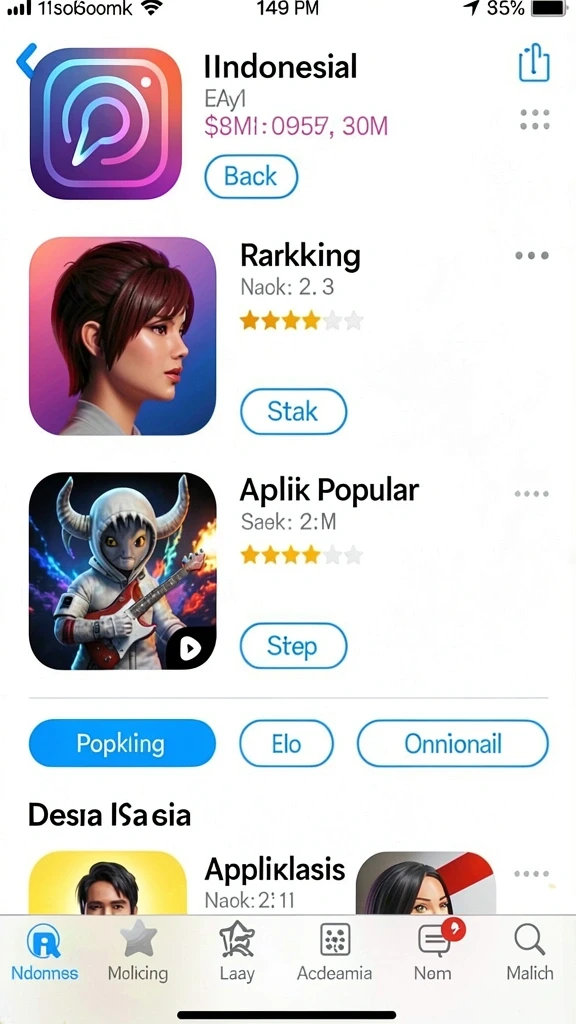
Task: Switch to the Molicing tab
Action: pos(138,952)
